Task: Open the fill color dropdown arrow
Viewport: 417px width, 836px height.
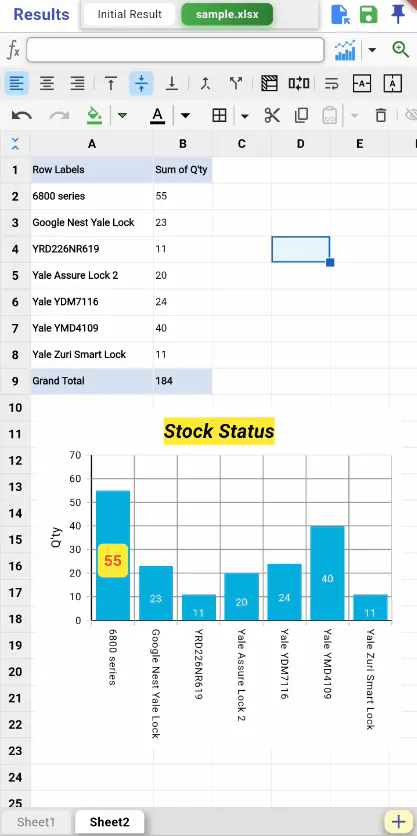Action: [x=122, y=115]
